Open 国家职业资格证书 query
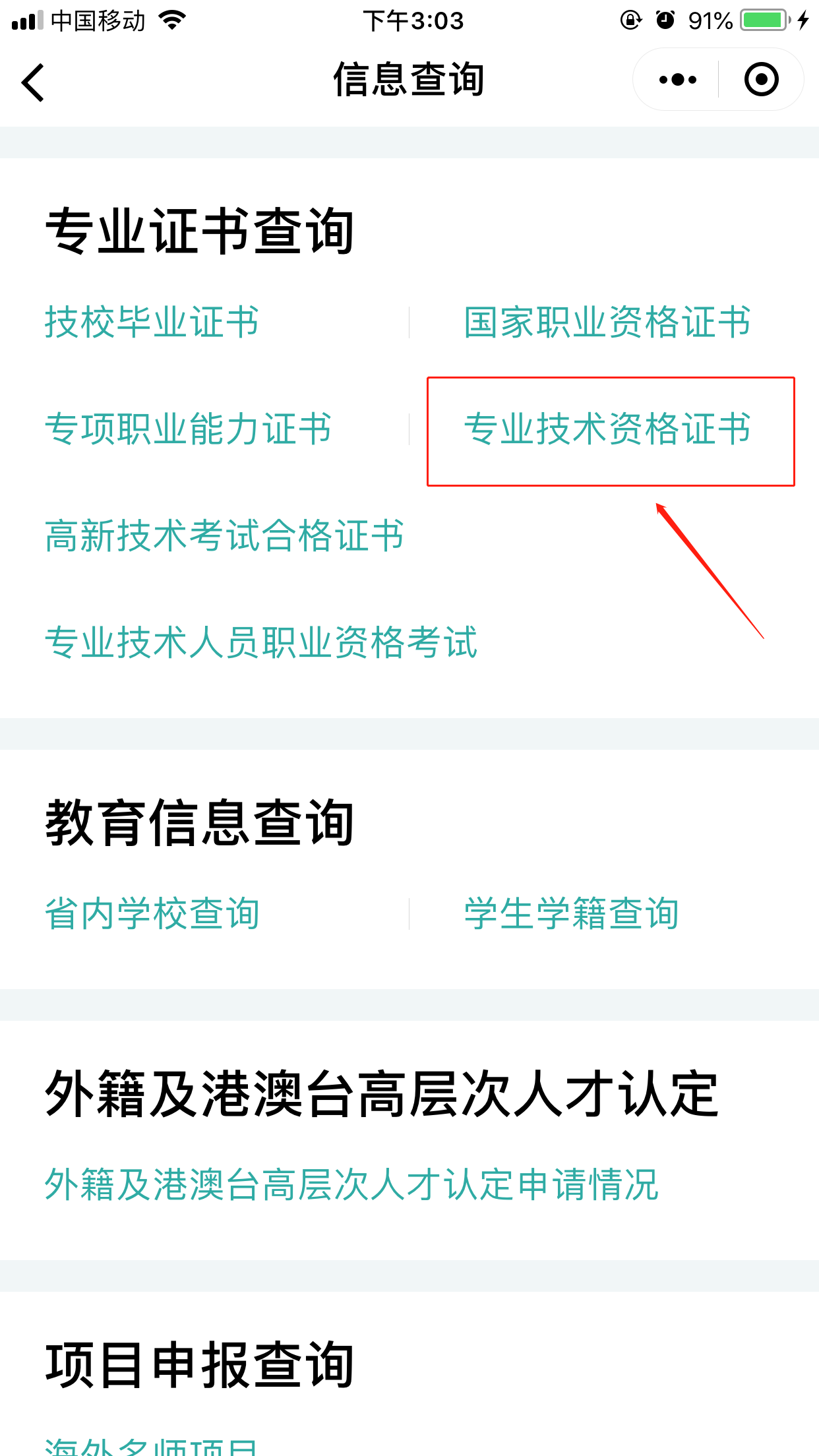Screen dimensions: 819x1456 pyautogui.click(x=607, y=322)
